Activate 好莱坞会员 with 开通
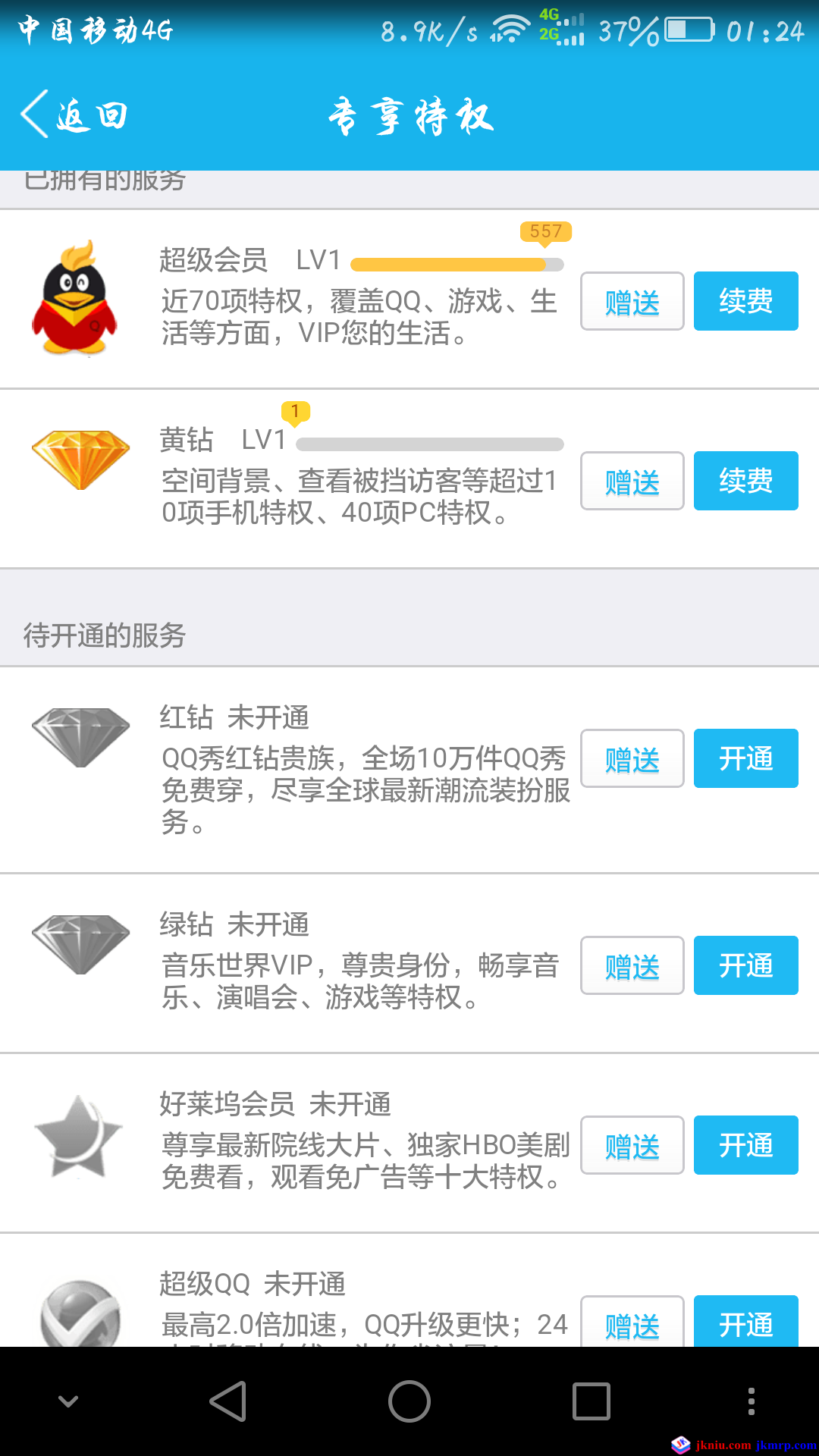This screenshot has height=1456, width=819. click(x=745, y=1145)
